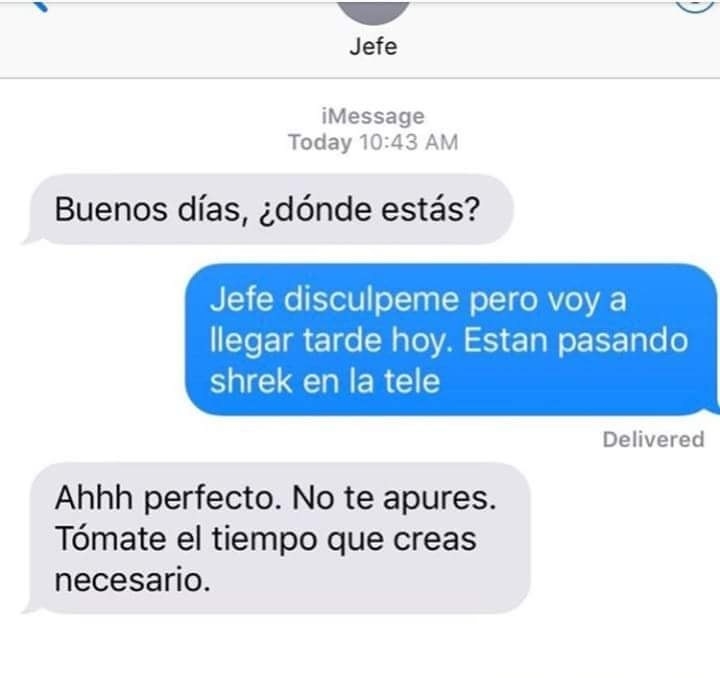Viewport: 720px width, 678px height.
Task: Open the conversation info icon
Action: (x=696, y=5)
